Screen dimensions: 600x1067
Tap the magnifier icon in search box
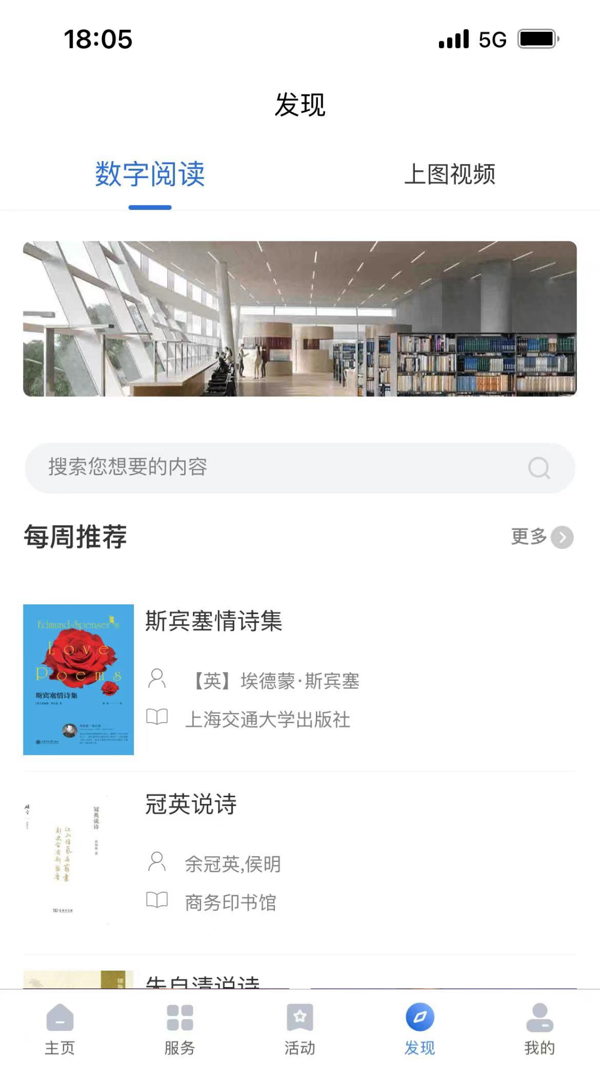click(539, 467)
